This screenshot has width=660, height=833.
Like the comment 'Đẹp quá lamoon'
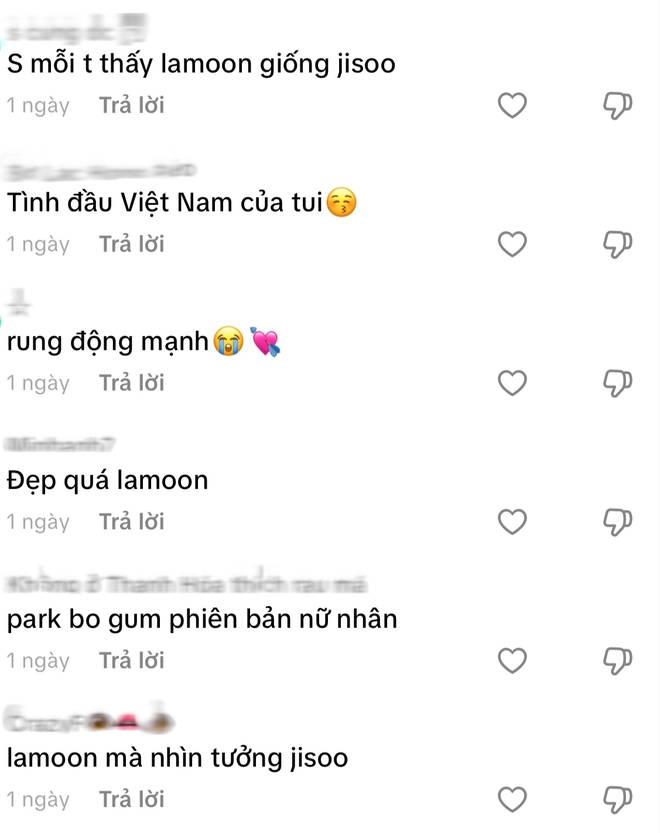(x=512, y=522)
